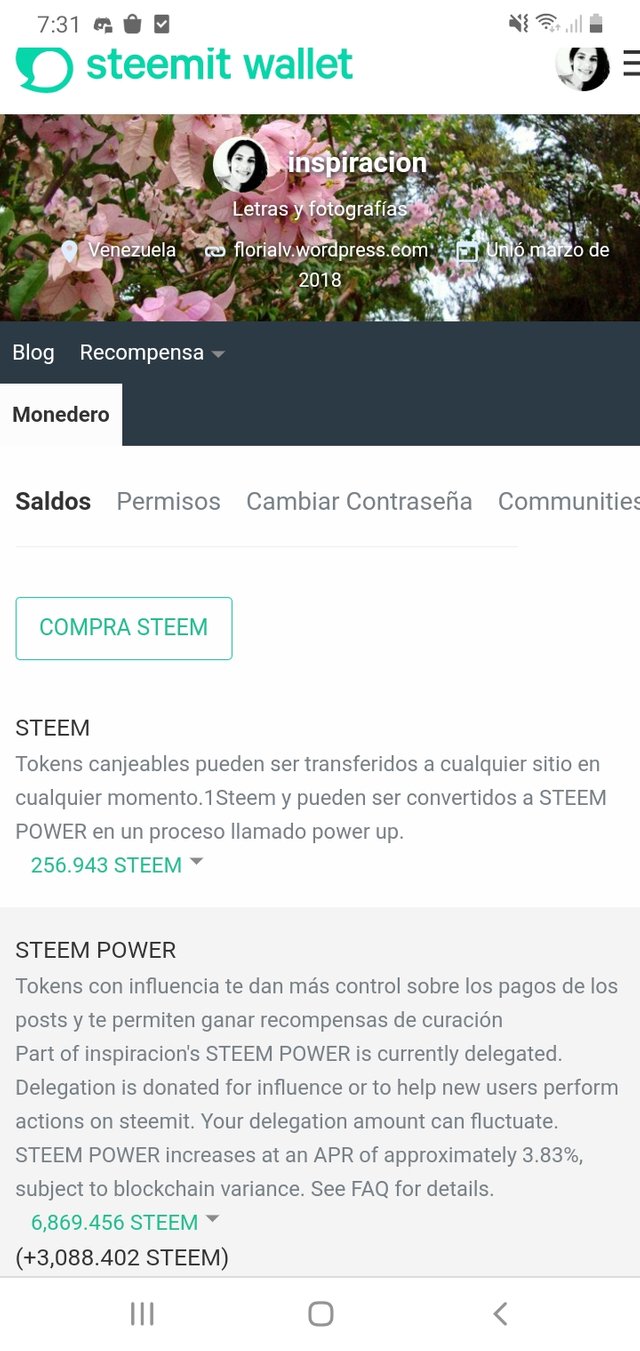Viewport: 640px width, 1351px height.
Task: Tap the COMPRA STEEM button
Action: tap(124, 628)
